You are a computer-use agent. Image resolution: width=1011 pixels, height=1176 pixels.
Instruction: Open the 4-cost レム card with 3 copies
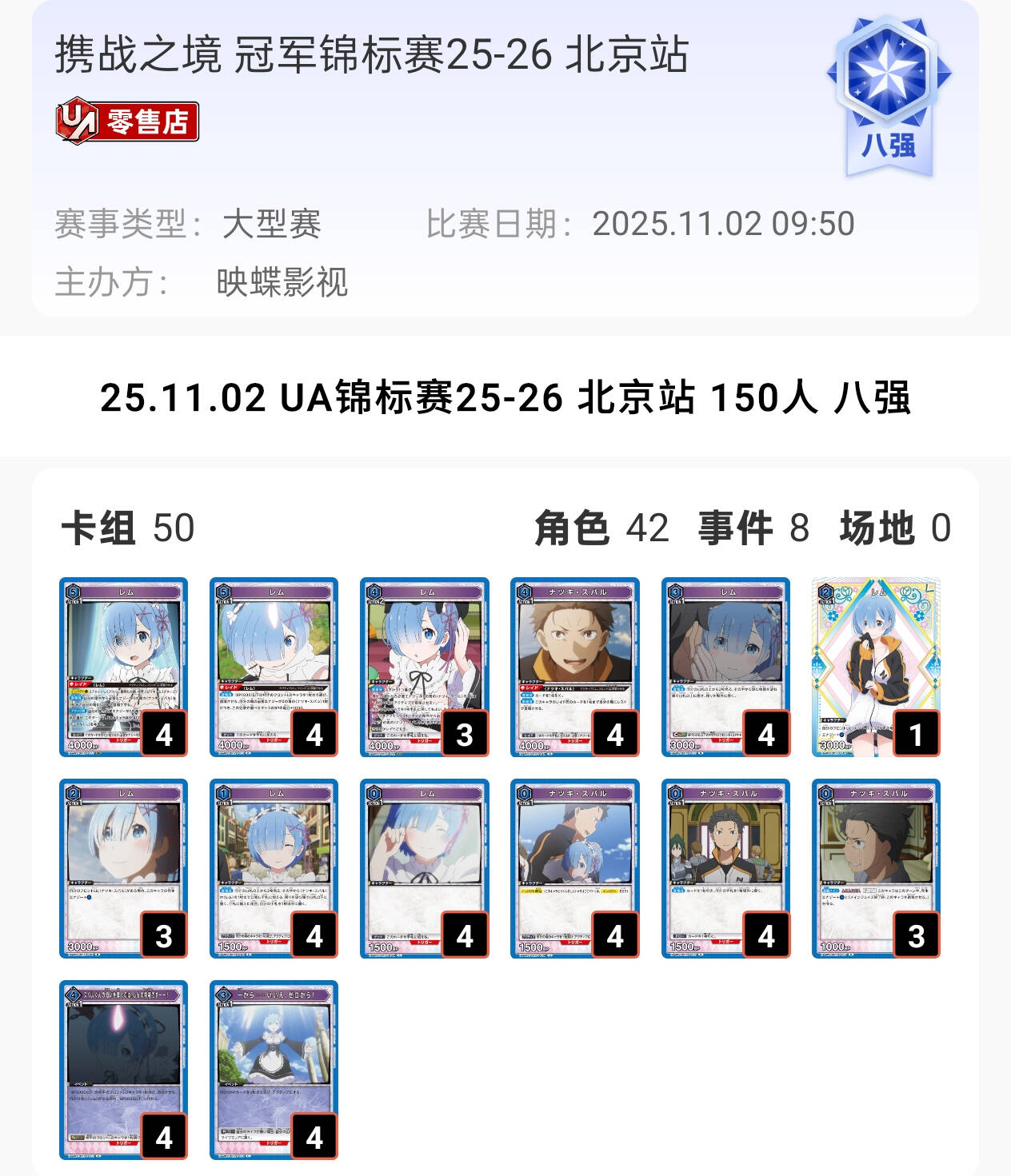pos(424,666)
